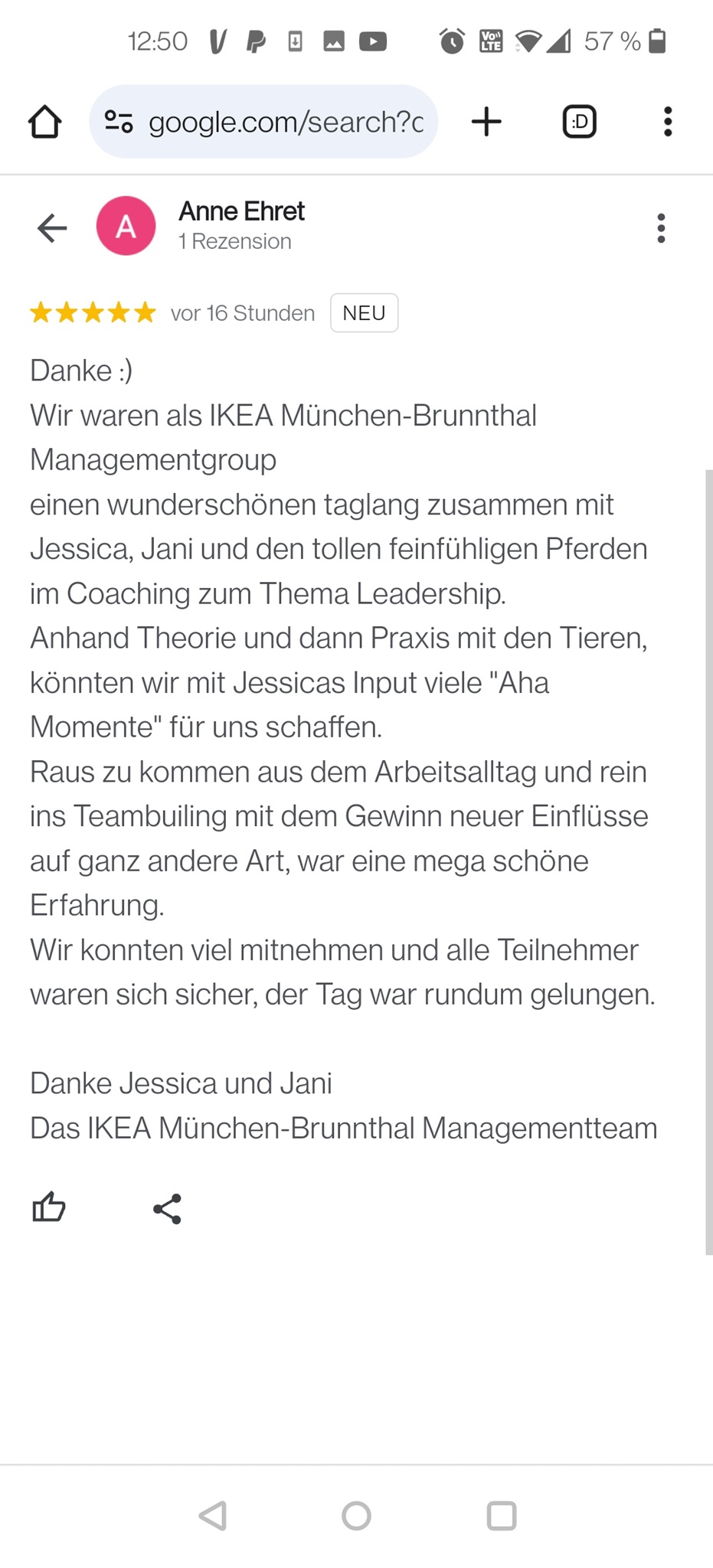Go back from Anne Ehret's review
The image size is (713, 1568).
pos(52,227)
